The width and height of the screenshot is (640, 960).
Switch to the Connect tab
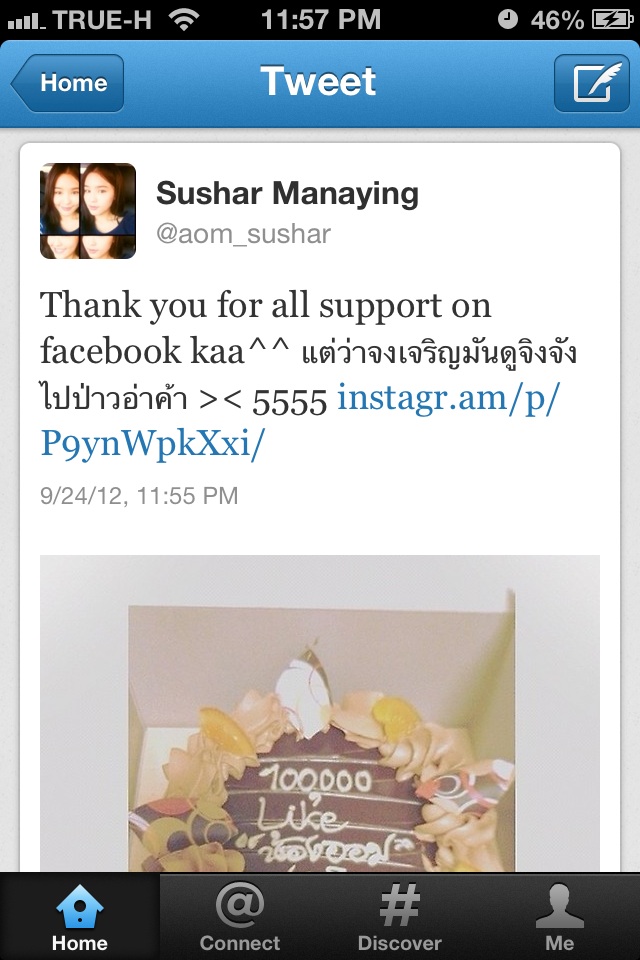tap(240, 917)
